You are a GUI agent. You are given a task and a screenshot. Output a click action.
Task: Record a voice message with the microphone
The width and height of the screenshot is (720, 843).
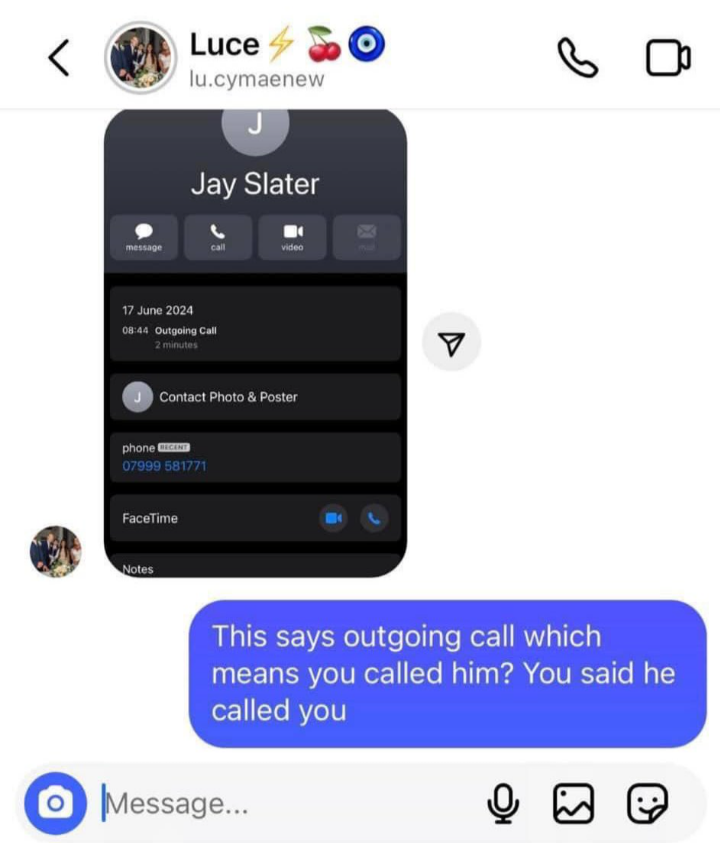(504, 802)
